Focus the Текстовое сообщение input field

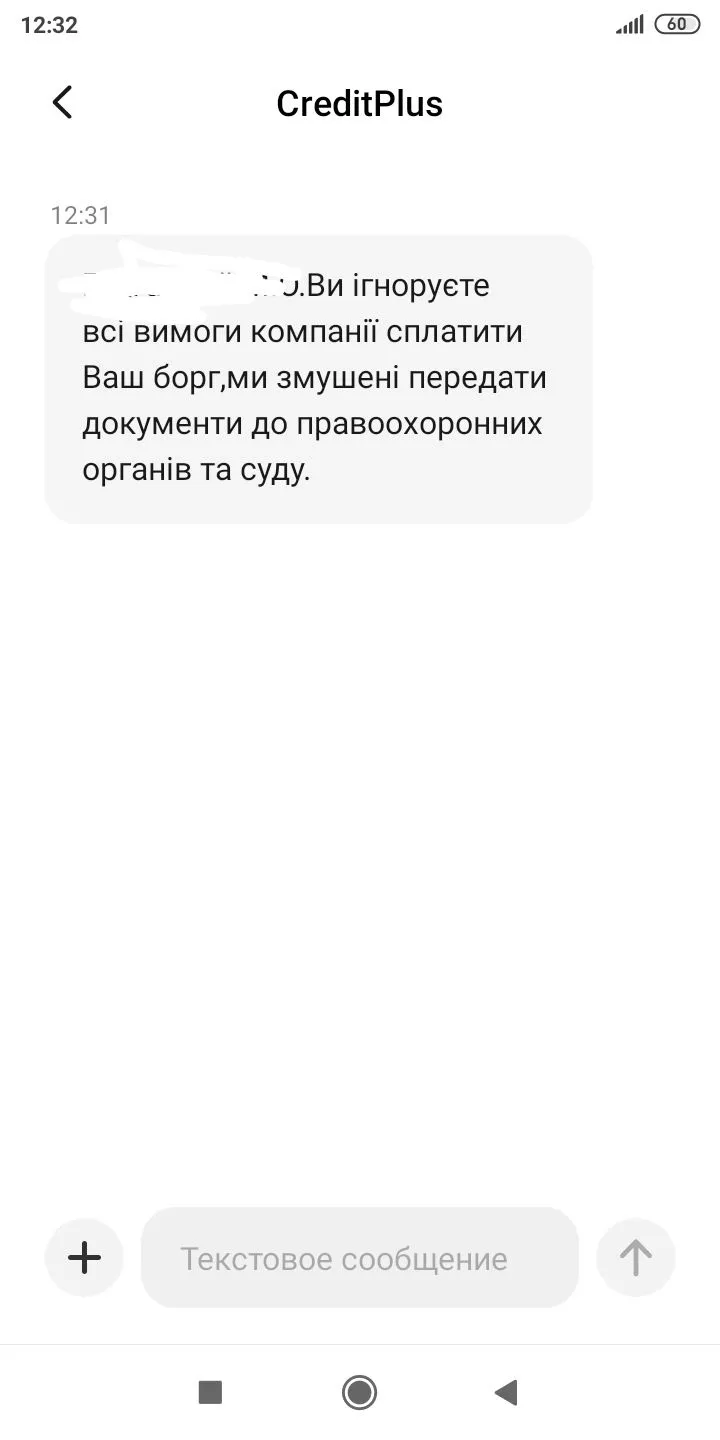pyautogui.click(x=360, y=1258)
